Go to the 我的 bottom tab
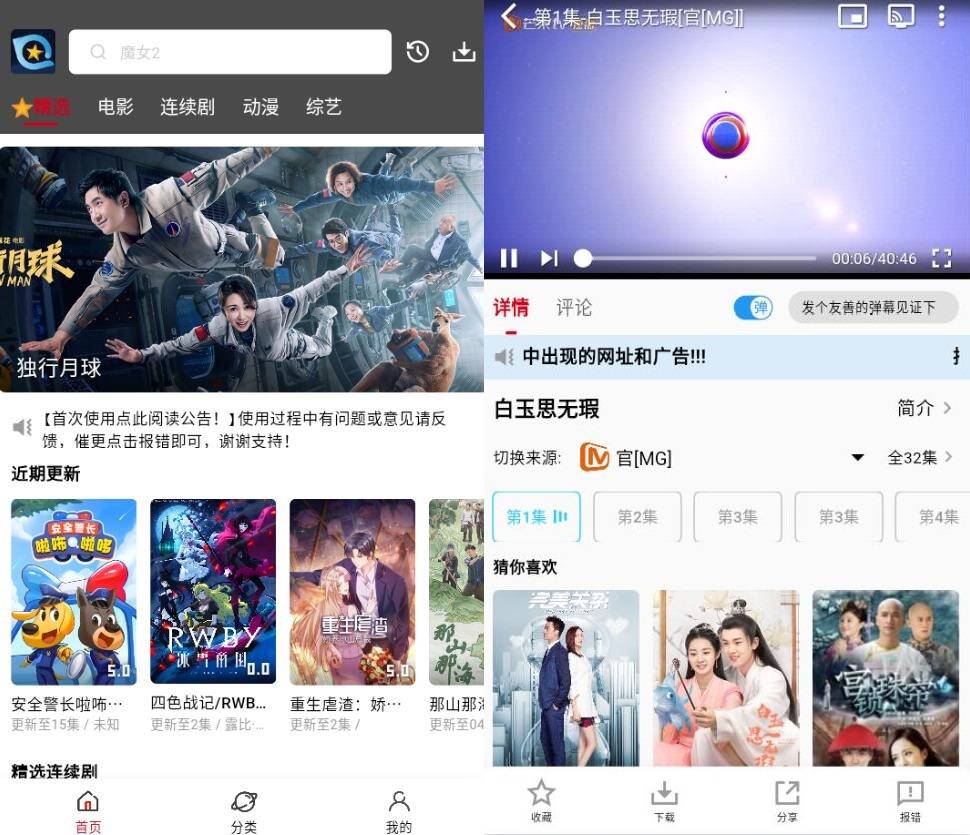 point(399,811)
